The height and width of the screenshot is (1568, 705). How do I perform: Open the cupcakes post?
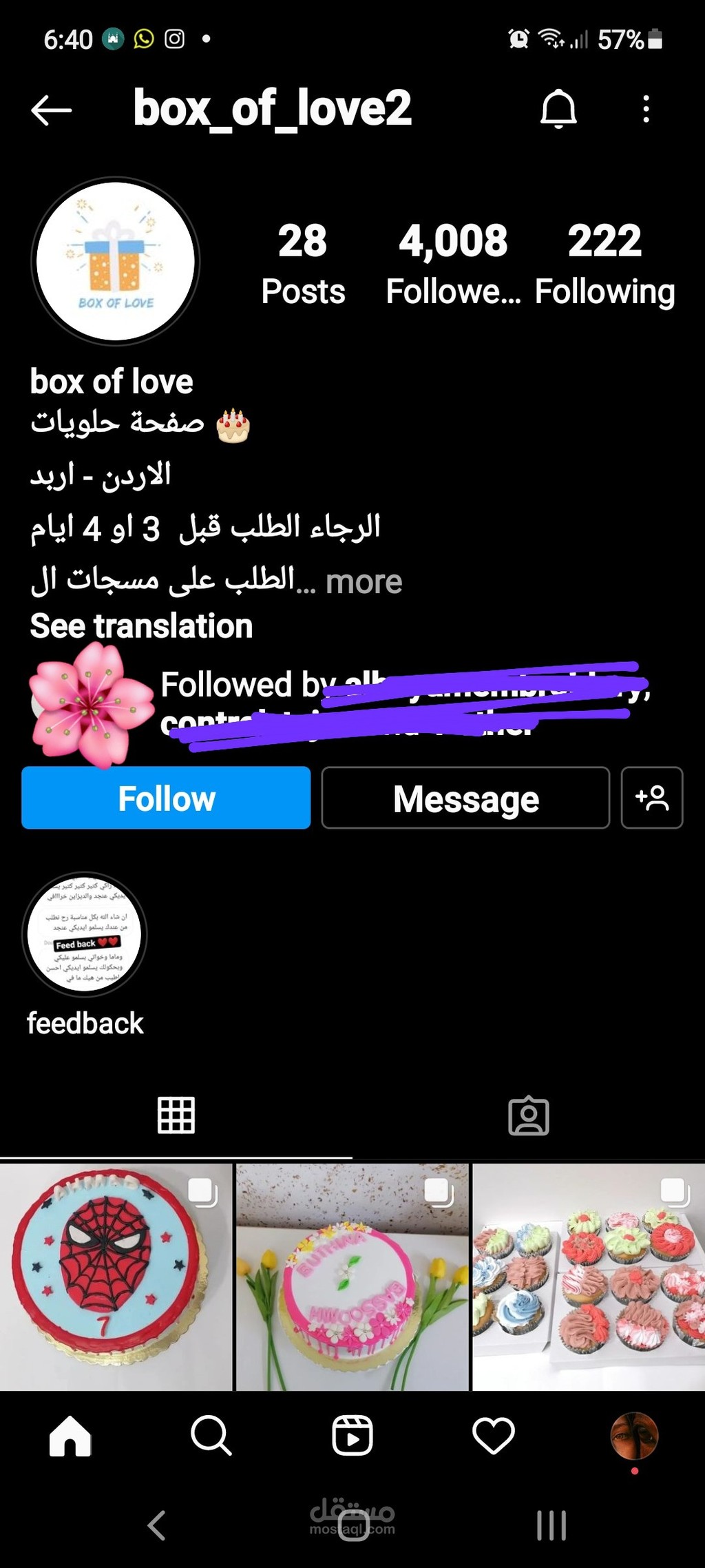589,1277
